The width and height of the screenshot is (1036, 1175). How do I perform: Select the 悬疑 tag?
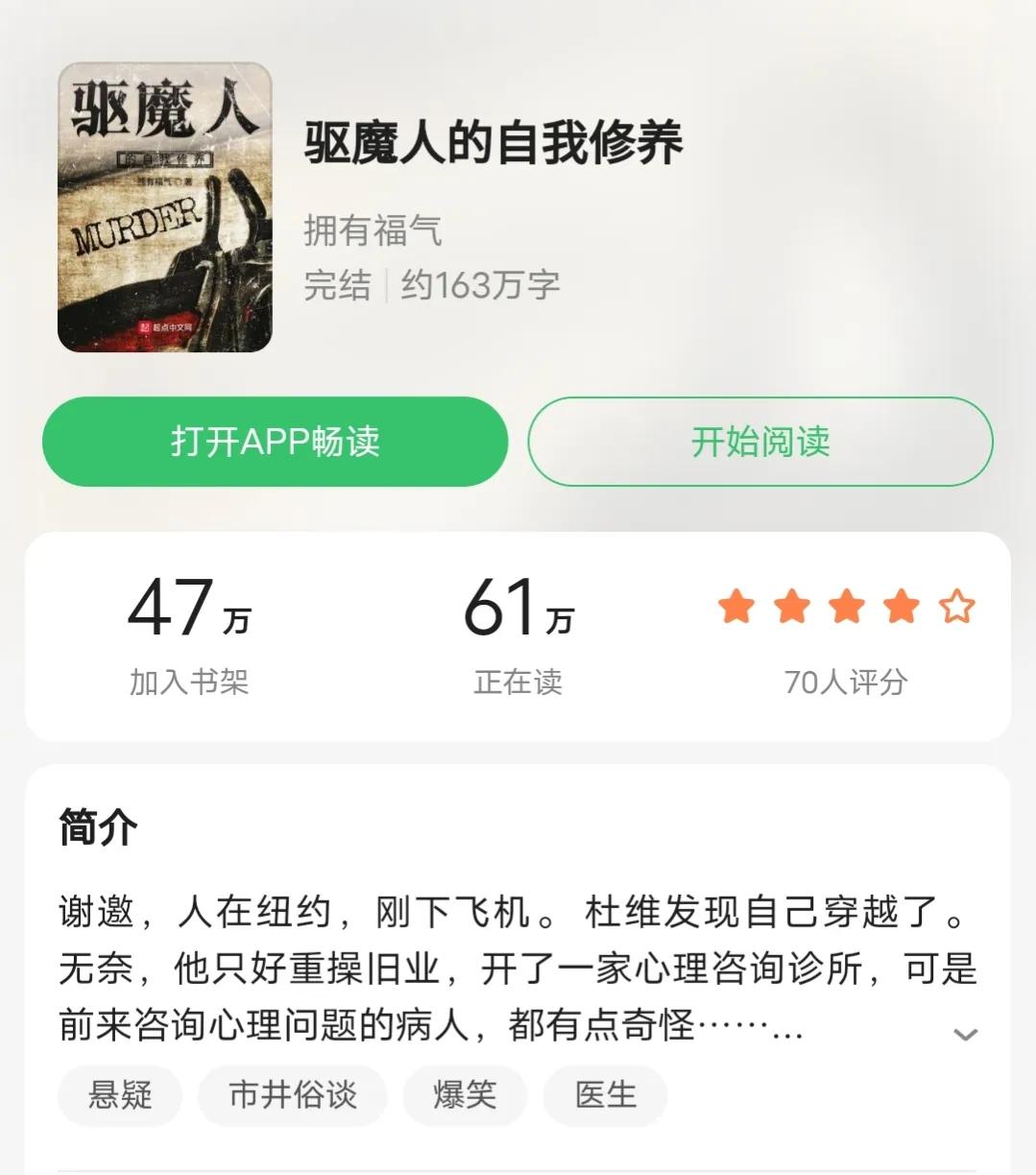(118, 1096)
